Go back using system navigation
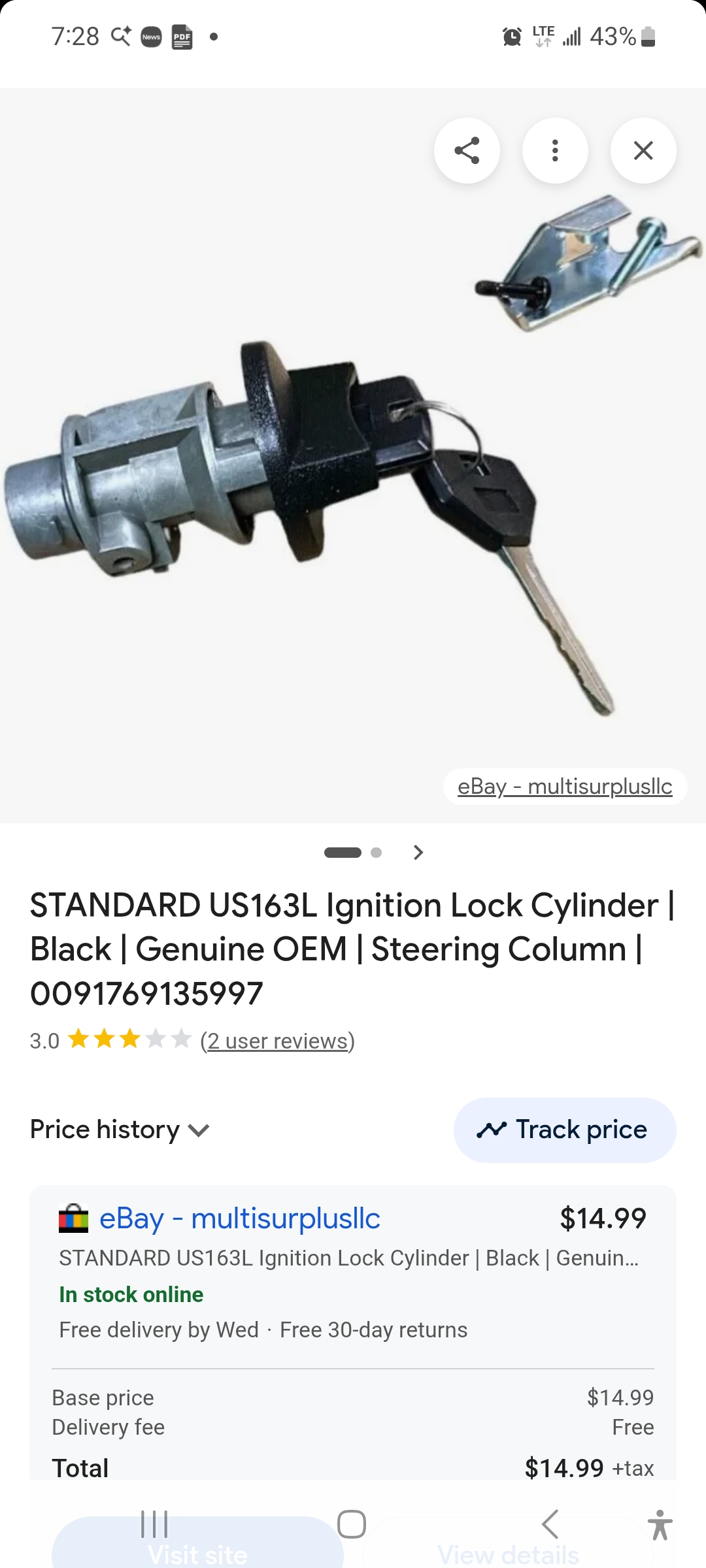This screenshot has height=1568, width=706. tap(550, 1524)
